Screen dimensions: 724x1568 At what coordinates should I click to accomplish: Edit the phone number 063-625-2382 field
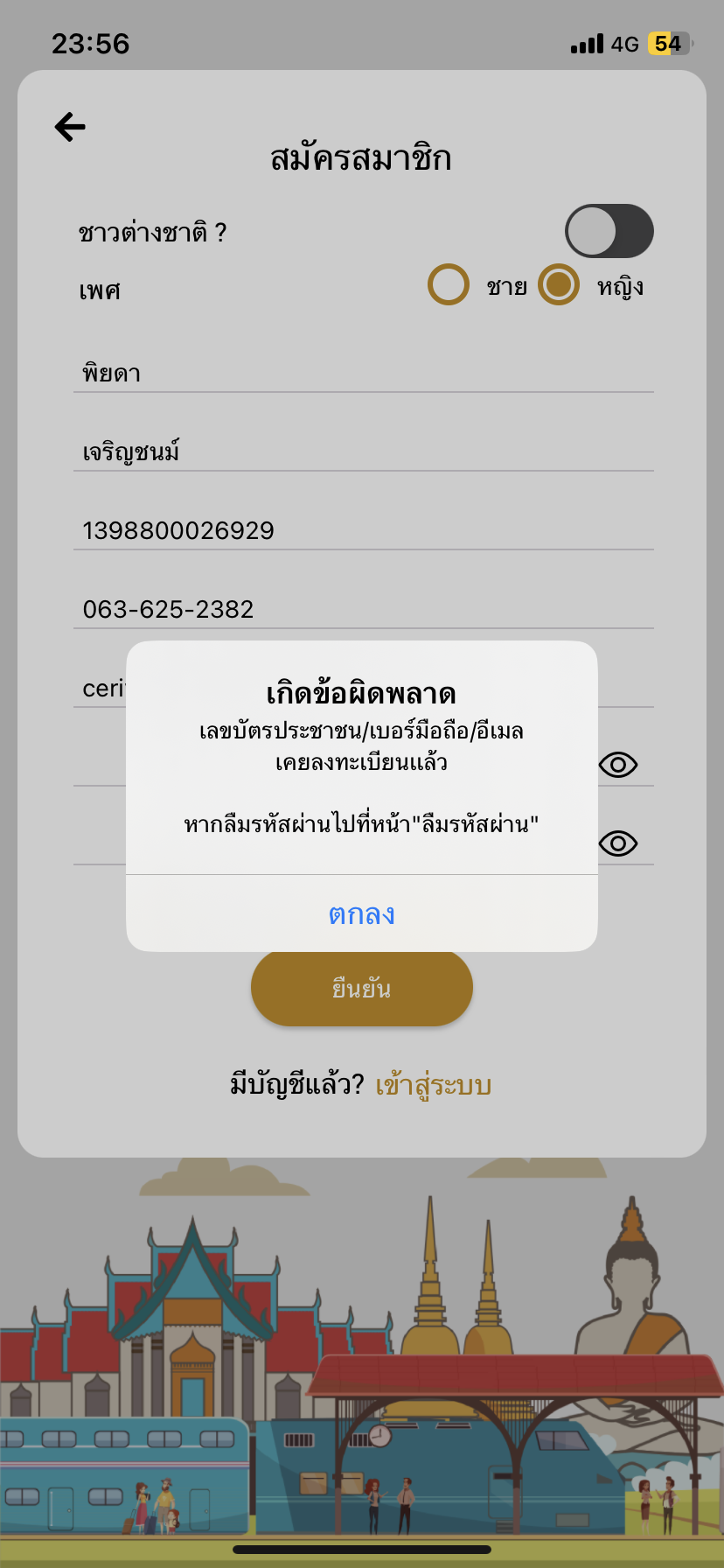pos(362,610)
